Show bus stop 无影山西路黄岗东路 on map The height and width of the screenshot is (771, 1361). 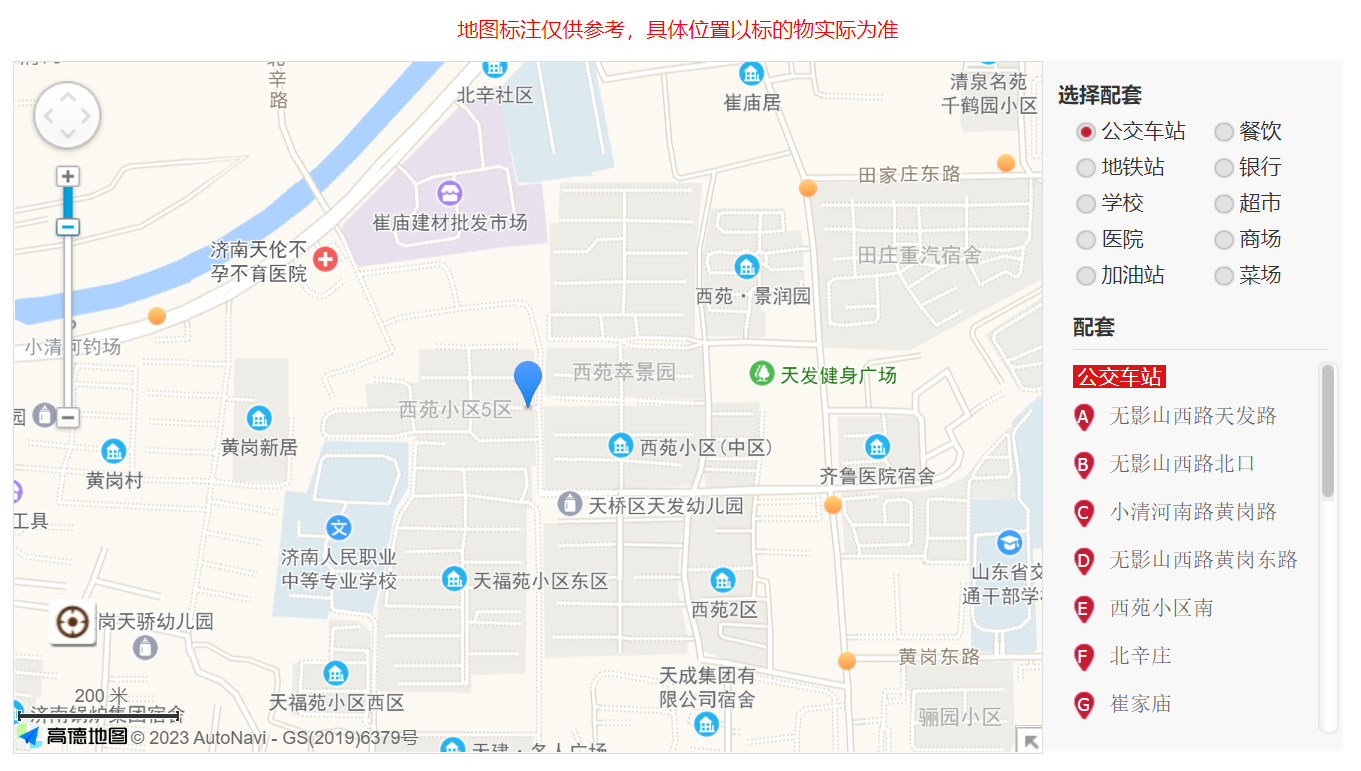click(1203, 560)
